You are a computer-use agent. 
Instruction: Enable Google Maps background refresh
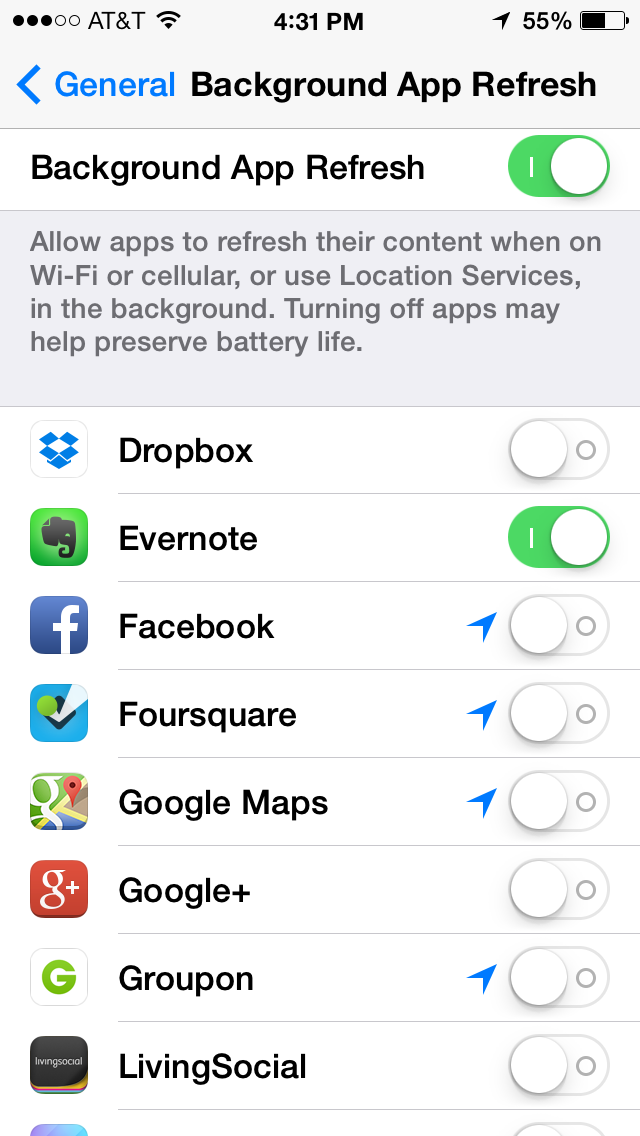558,802
